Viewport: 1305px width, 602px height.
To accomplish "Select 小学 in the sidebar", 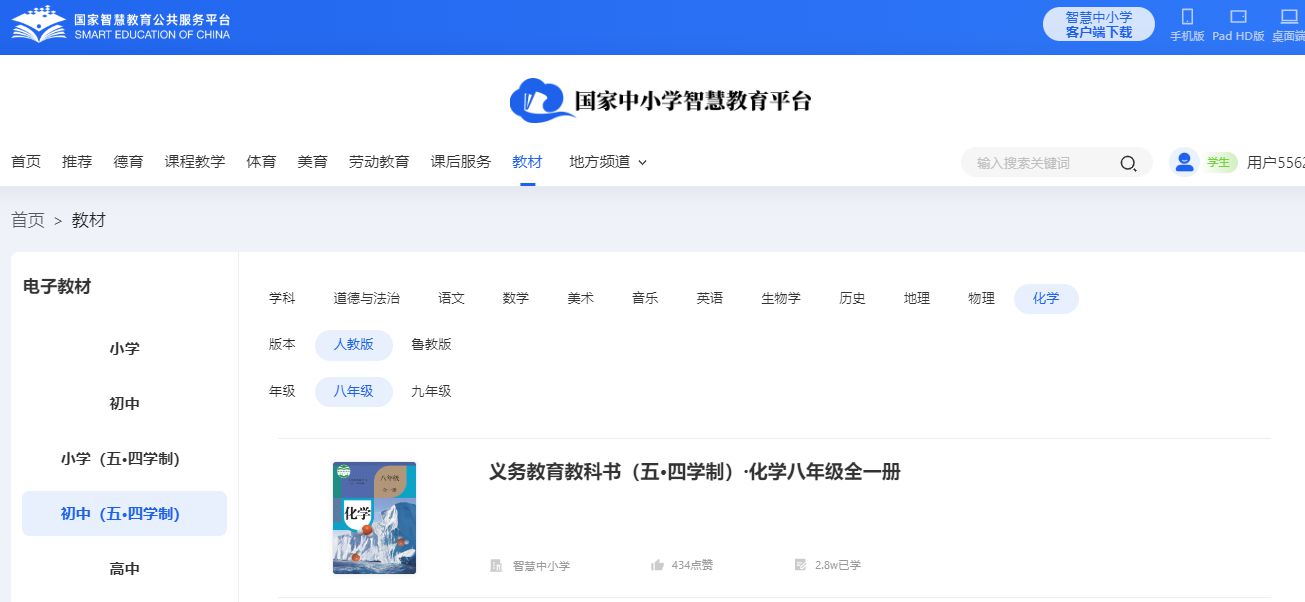I will 125,349.
